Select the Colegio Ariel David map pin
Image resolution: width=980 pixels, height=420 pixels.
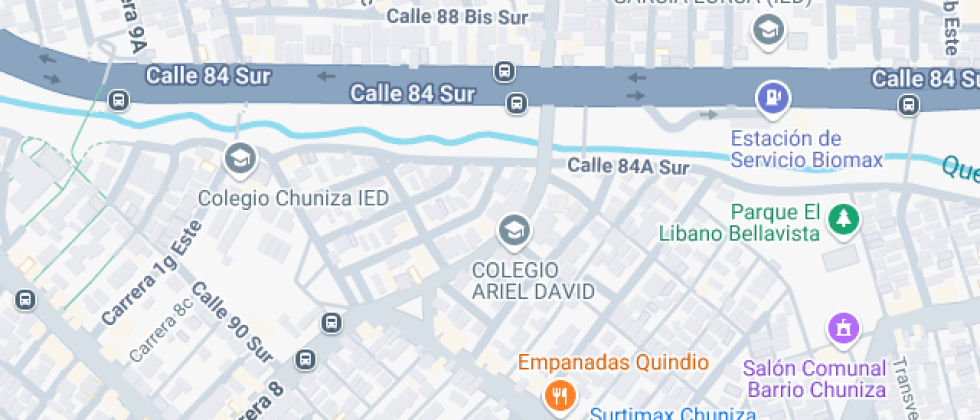[x=515, y=230]
